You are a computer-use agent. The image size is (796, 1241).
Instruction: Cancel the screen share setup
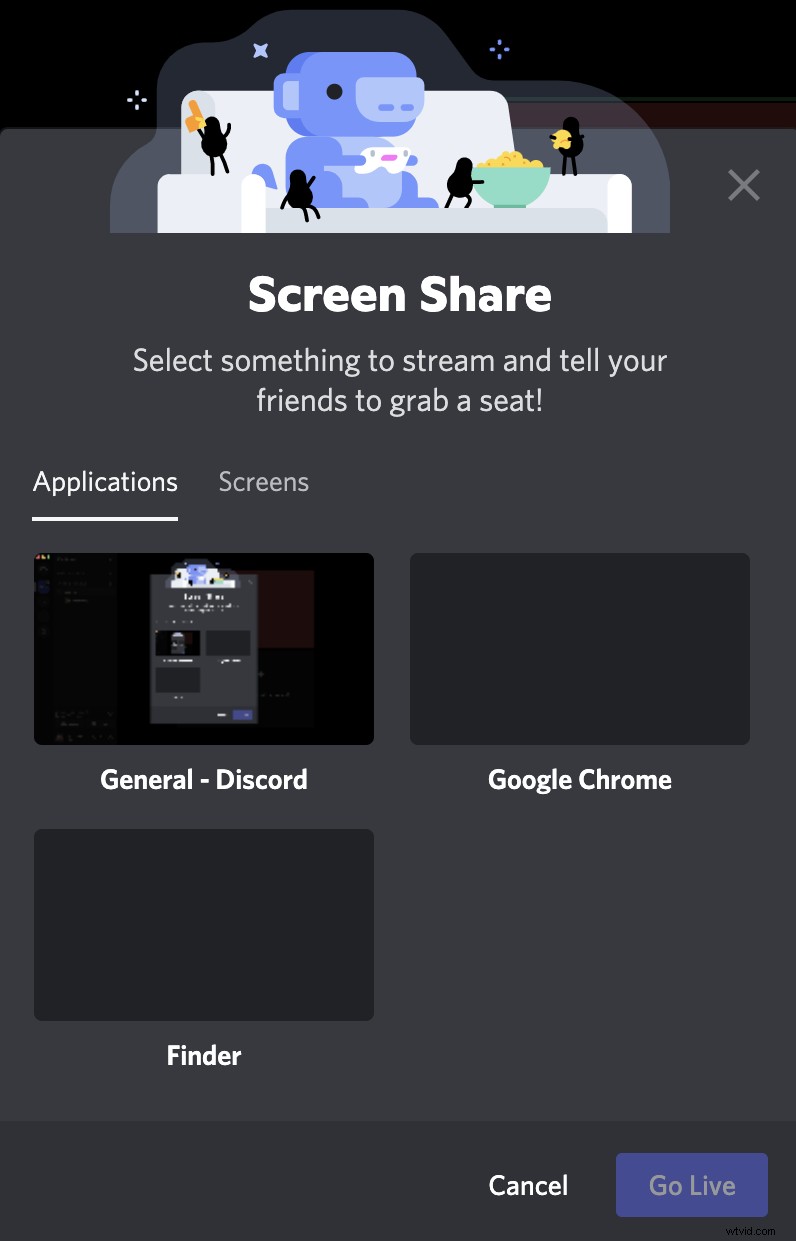[528, 1185]
